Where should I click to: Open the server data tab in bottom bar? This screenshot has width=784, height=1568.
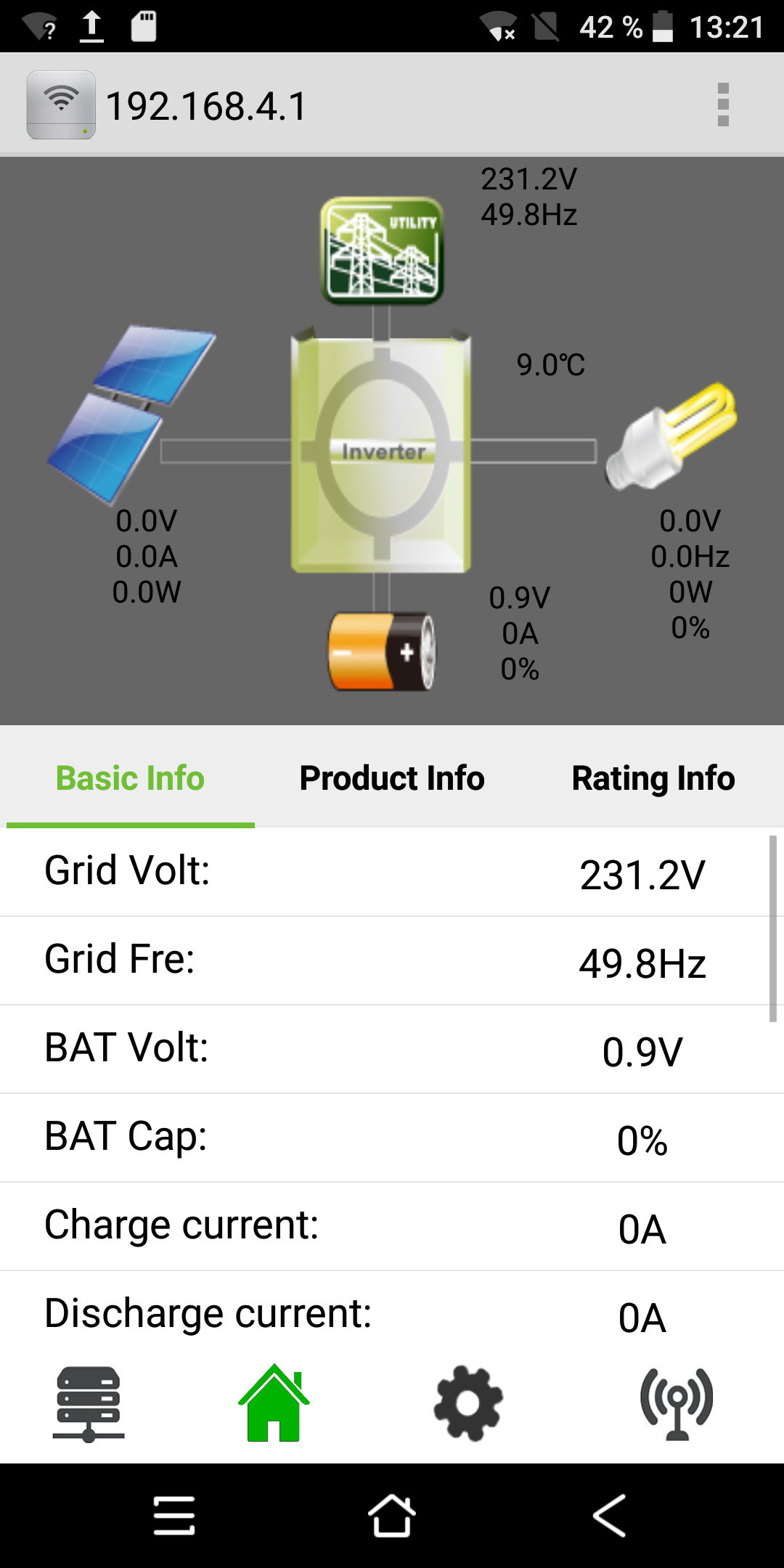(x=89, y=1402)
